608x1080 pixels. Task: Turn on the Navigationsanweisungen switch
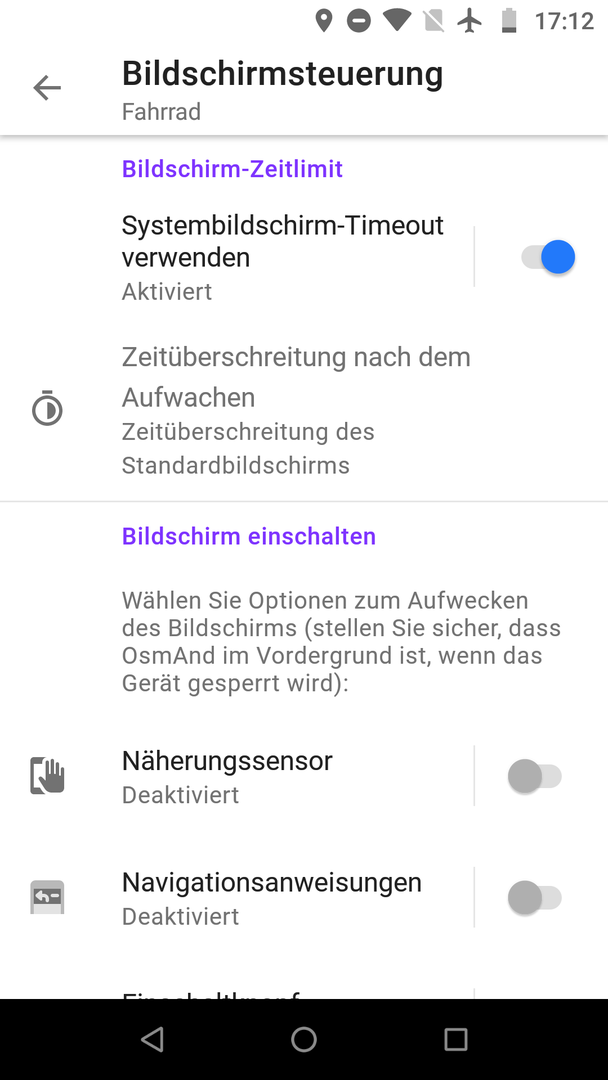point(535,897)
